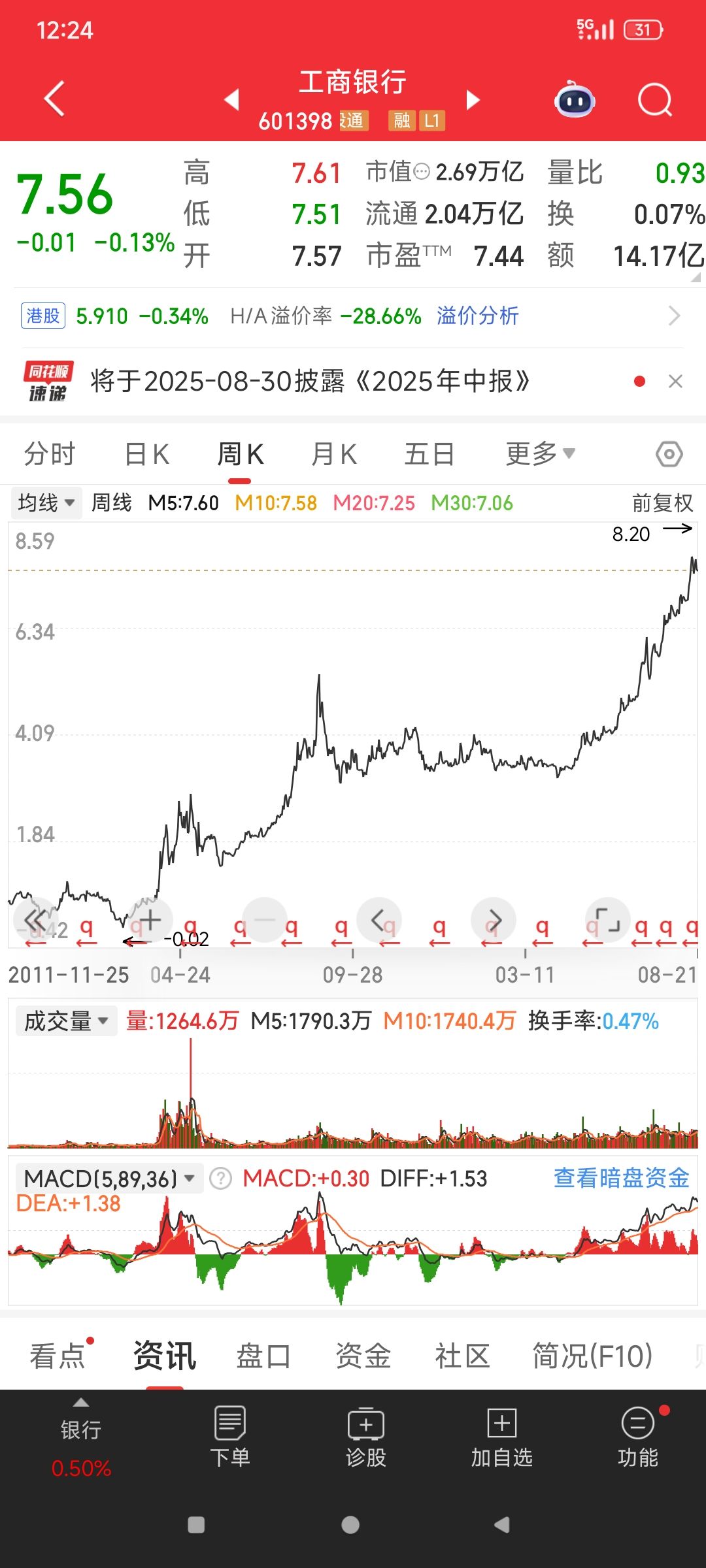Tap 查看暗盘资金 link
The height and width of the screenshot is (1568, 706).
621,1178
